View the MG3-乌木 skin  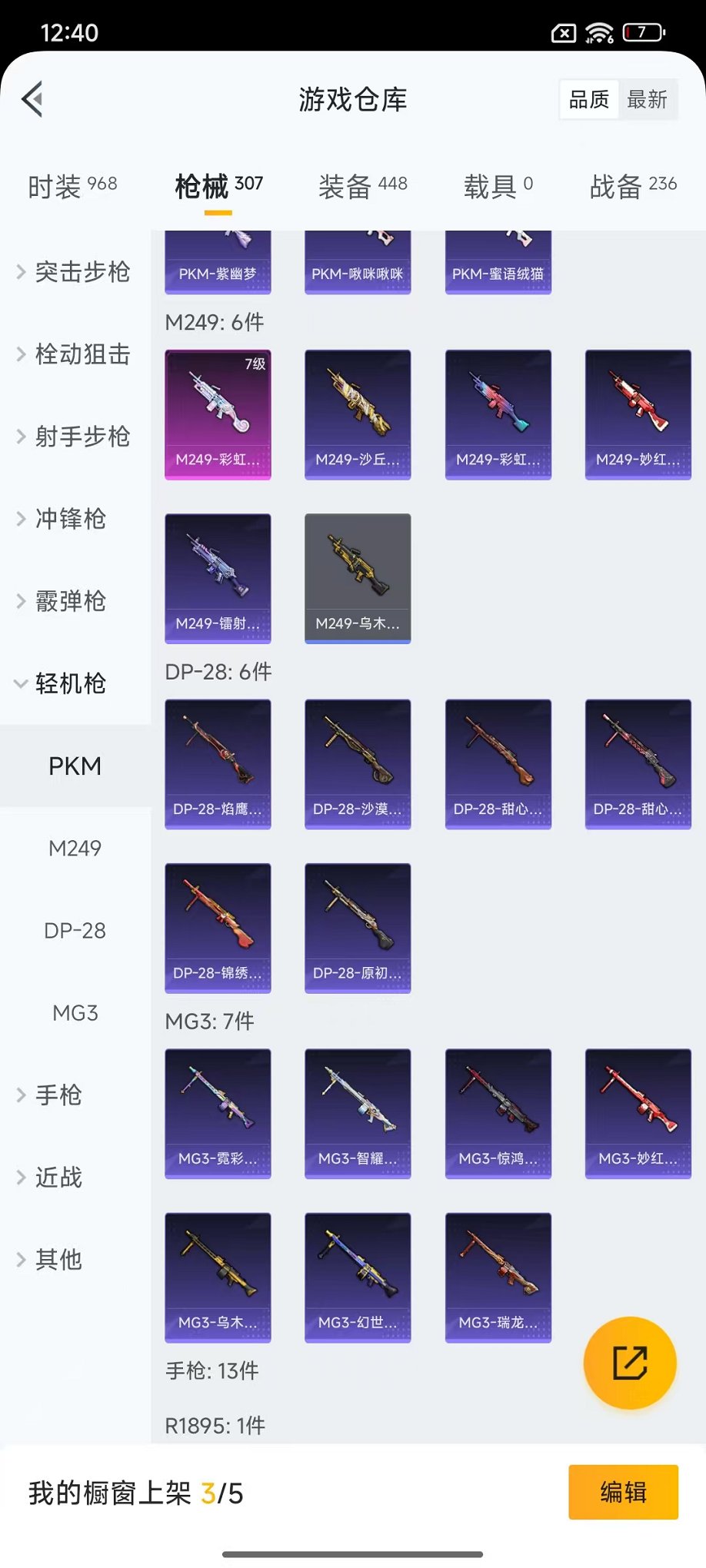coord(218,1277)
